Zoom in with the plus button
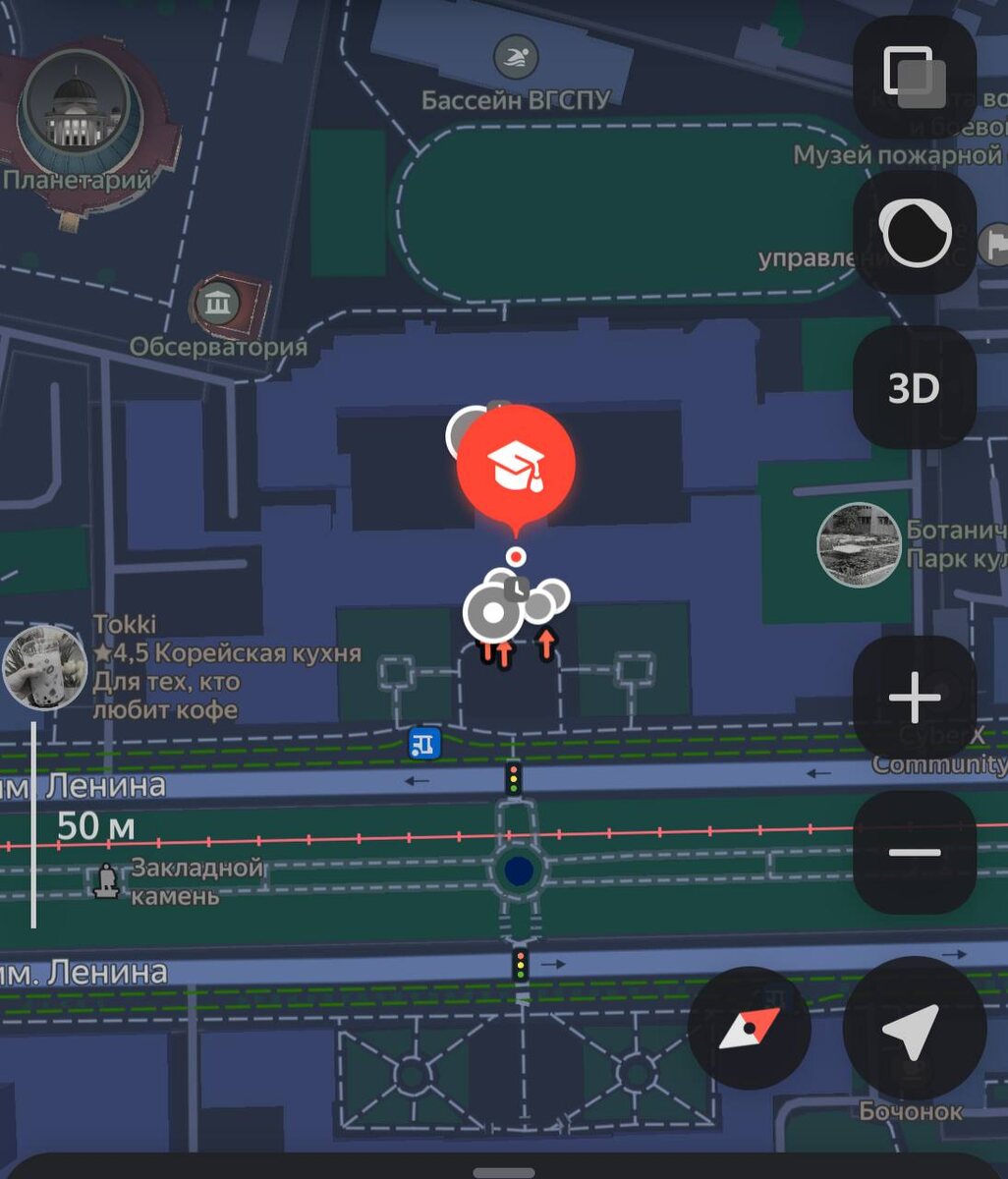This screenshot has height=1179, width=1008. 914,698
